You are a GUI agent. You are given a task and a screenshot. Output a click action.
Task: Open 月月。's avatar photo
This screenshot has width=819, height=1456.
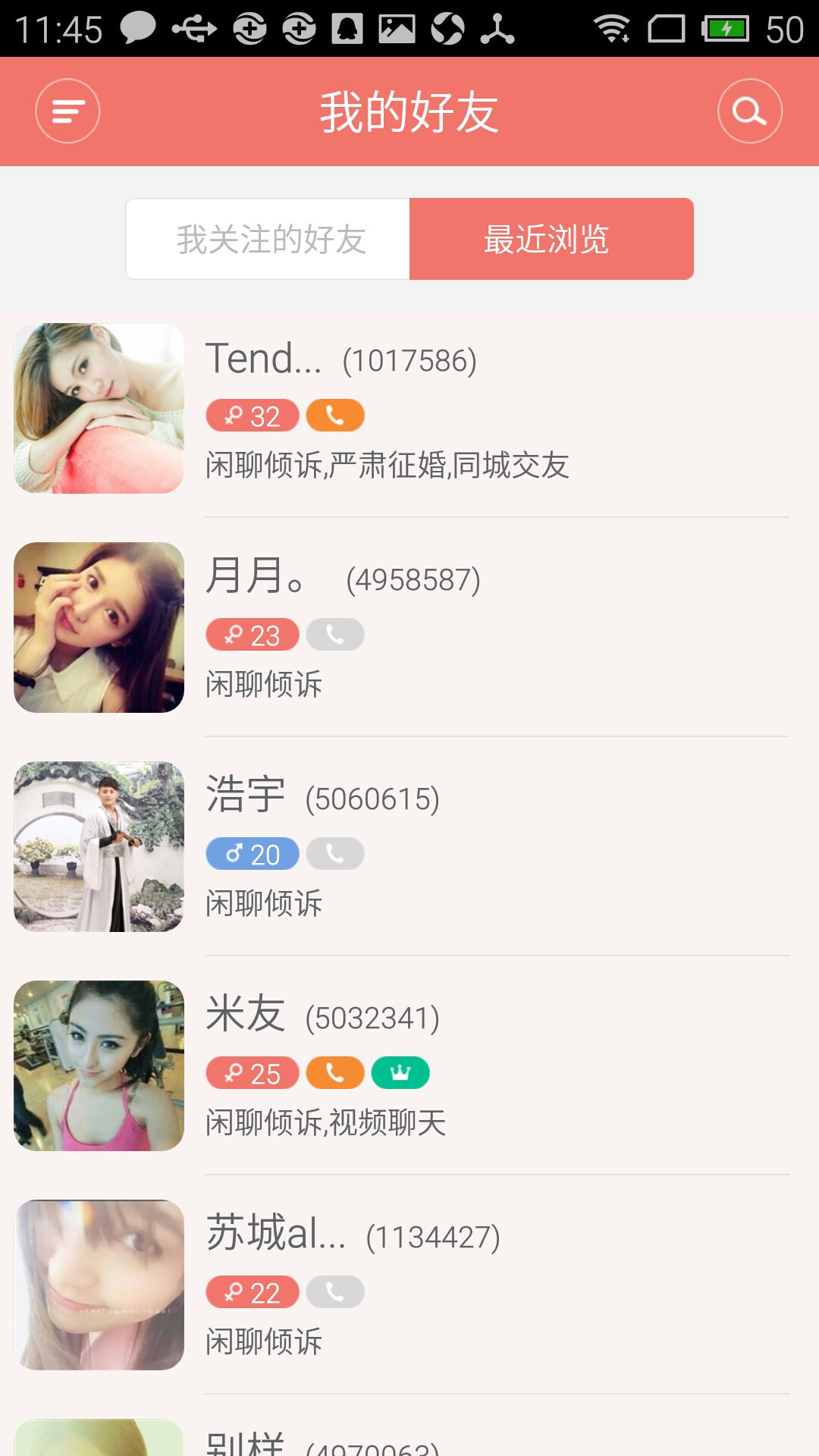(99, 628)
